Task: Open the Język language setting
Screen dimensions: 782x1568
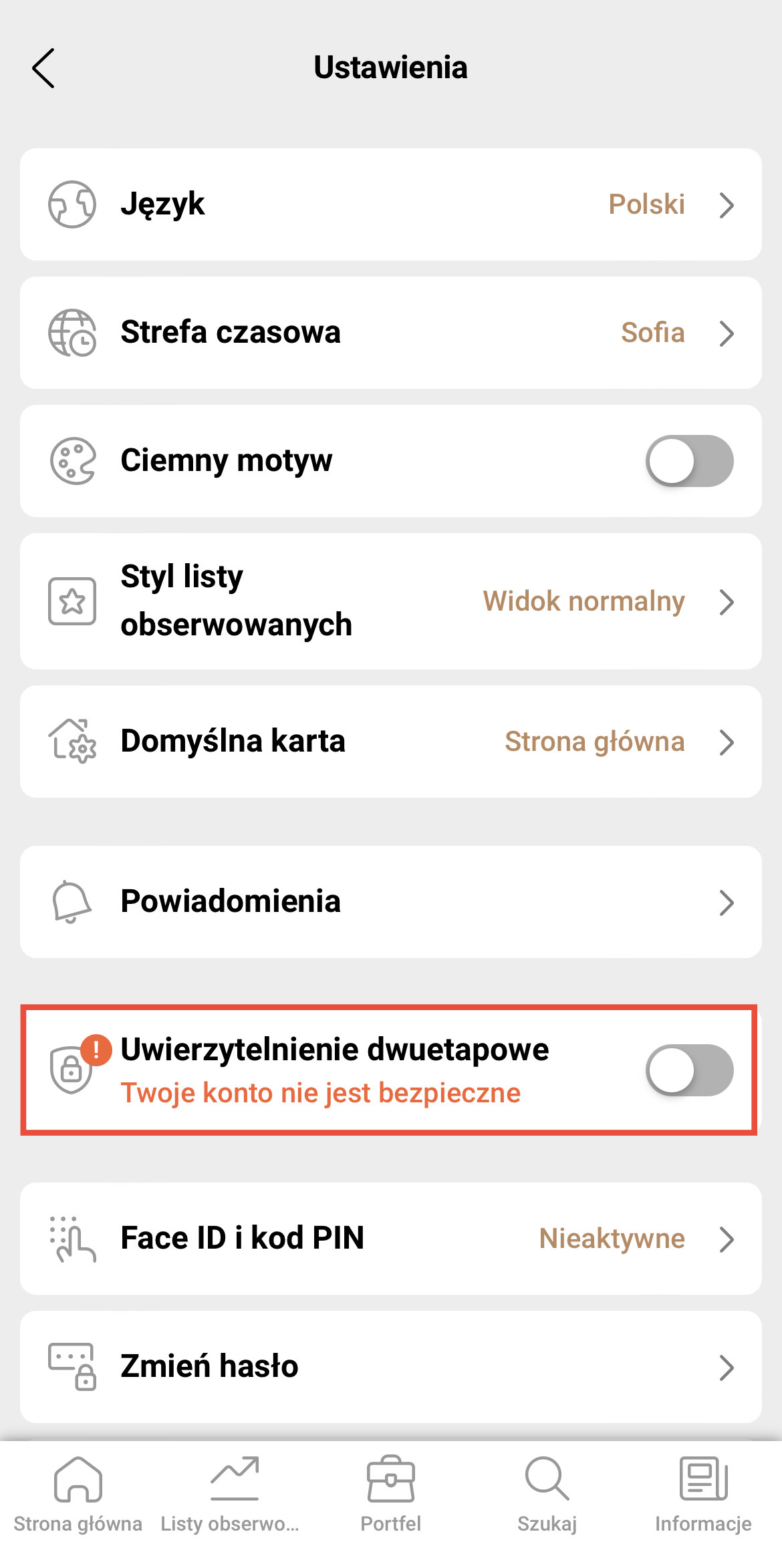Action: 390,204
